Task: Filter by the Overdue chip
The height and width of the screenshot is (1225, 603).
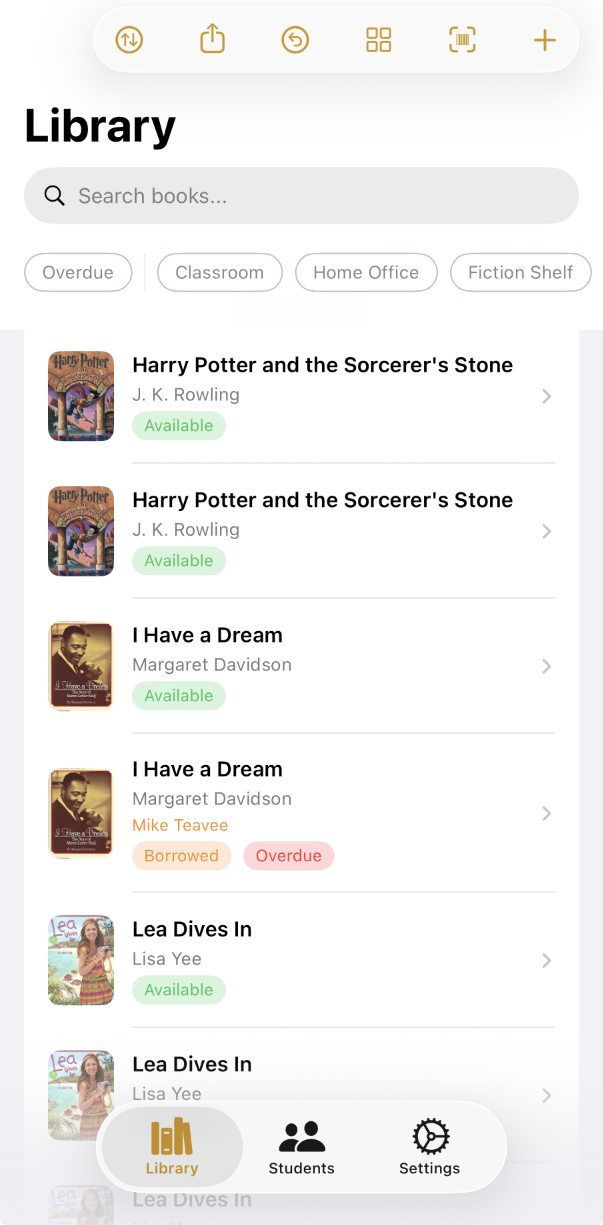Action: (x=78, y=272)
